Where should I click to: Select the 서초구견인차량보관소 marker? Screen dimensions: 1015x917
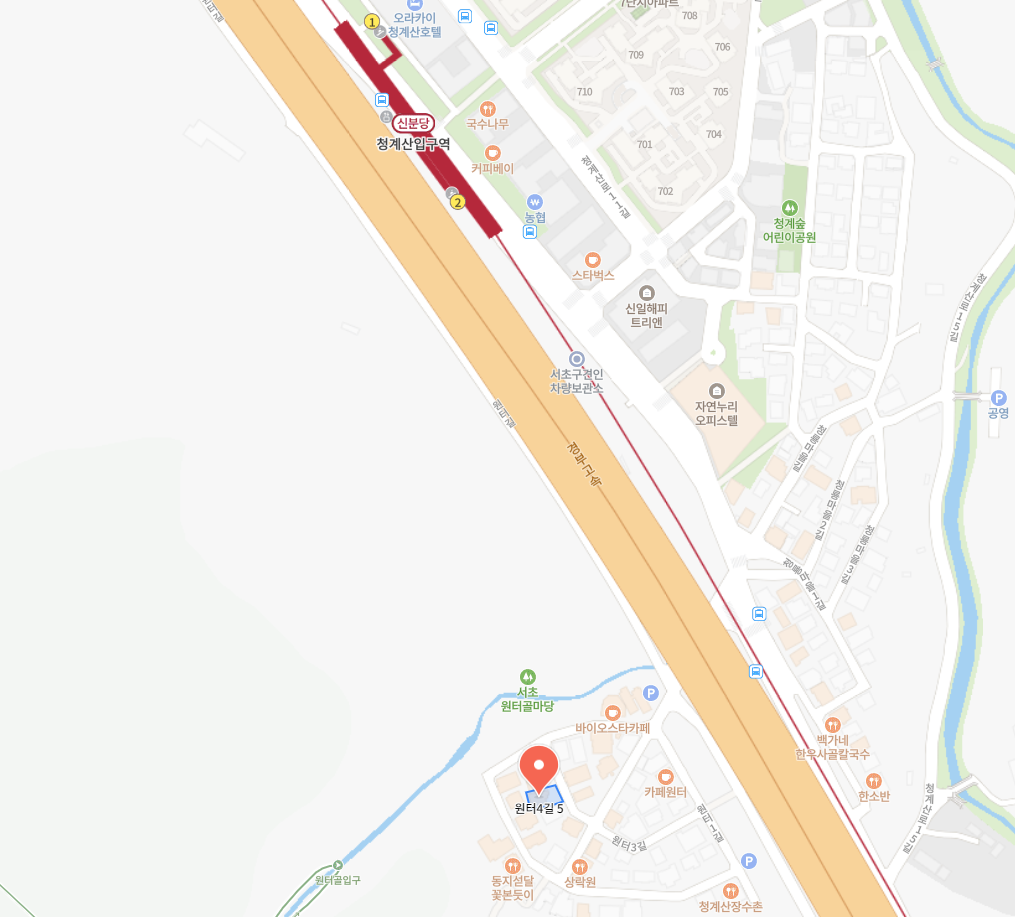coord(576,359)
